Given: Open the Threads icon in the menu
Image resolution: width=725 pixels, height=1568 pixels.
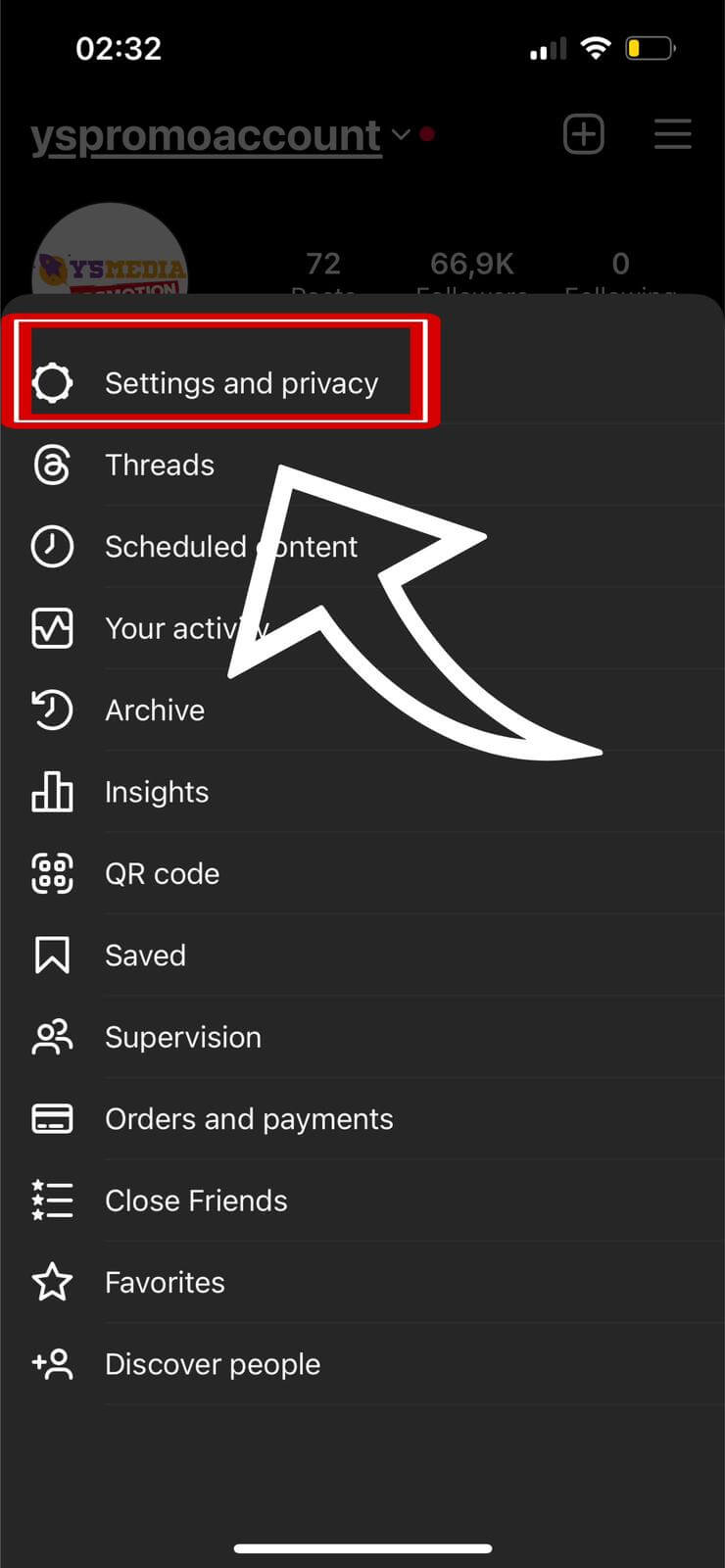Looking at the screenshot, I should (x=51, y=465).
